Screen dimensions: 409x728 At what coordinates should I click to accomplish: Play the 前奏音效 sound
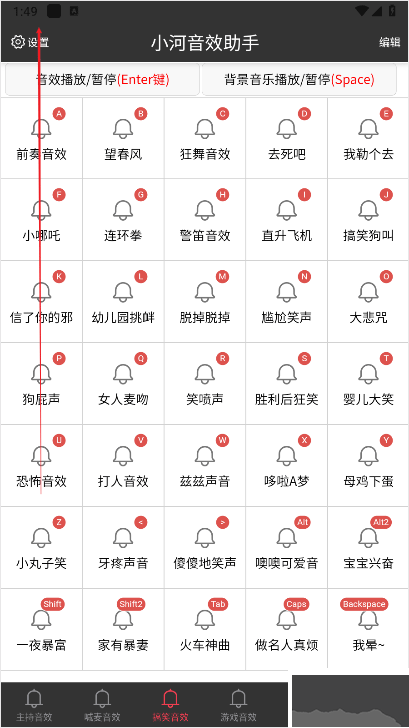(x=41, y=138)
